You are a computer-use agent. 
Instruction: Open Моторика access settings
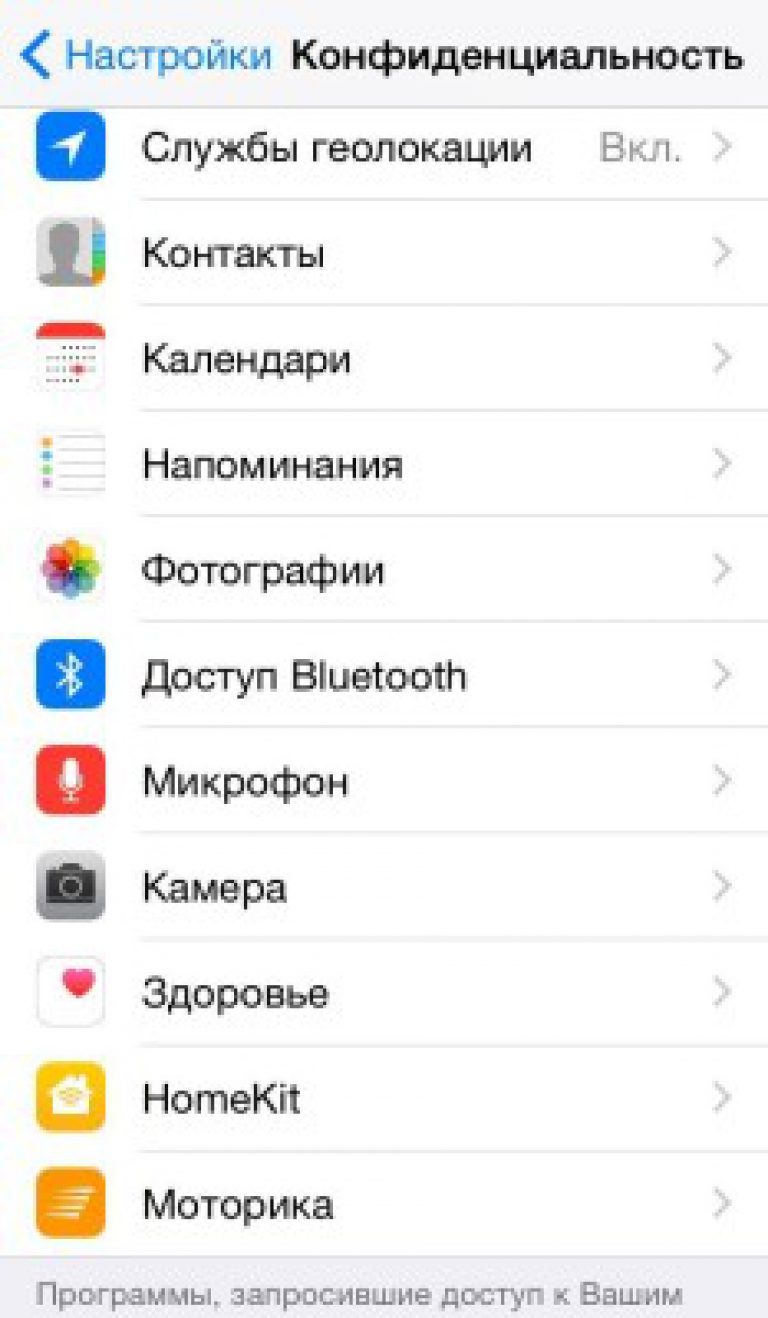(x=384, y=1204)
